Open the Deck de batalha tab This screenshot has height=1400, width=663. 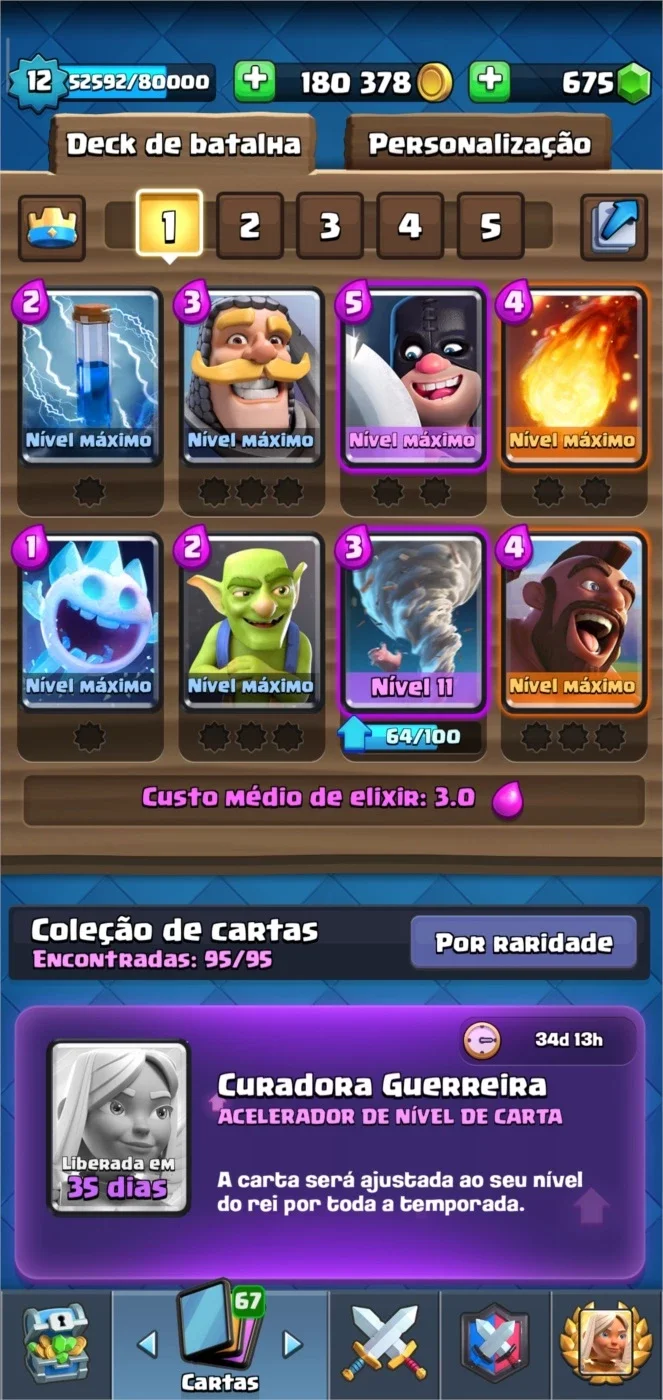pyautogui.click(x=183, y=144)
